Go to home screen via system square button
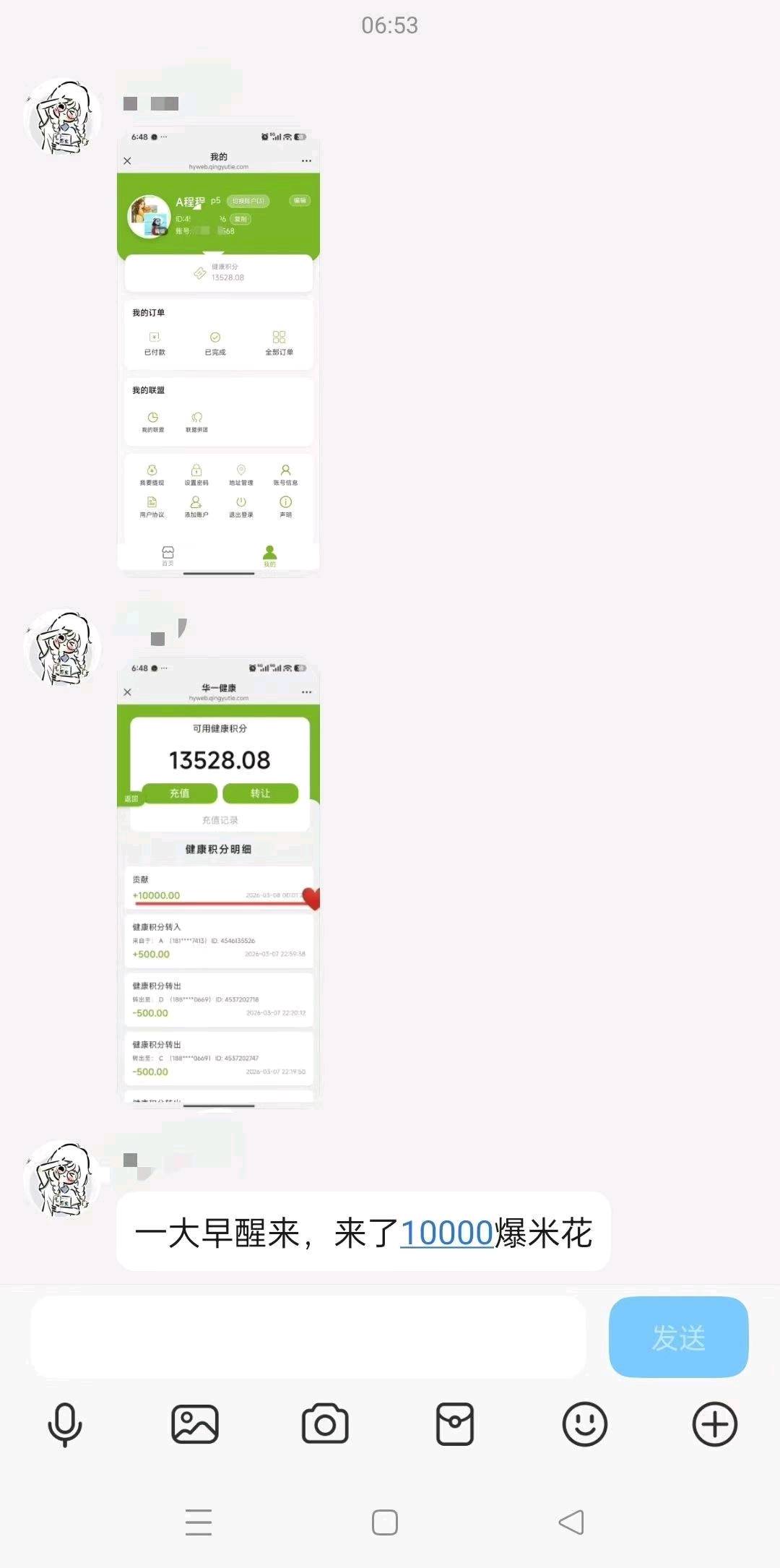Viewport: 780px width, 1568px height. 385,1522
